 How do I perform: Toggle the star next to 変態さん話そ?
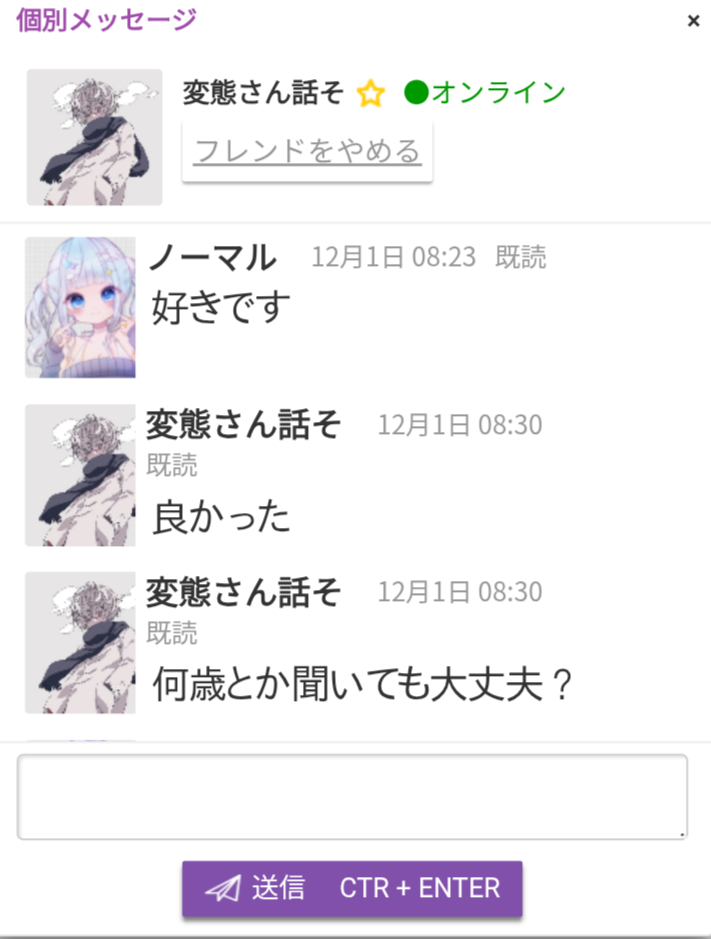tap(371, 95)
